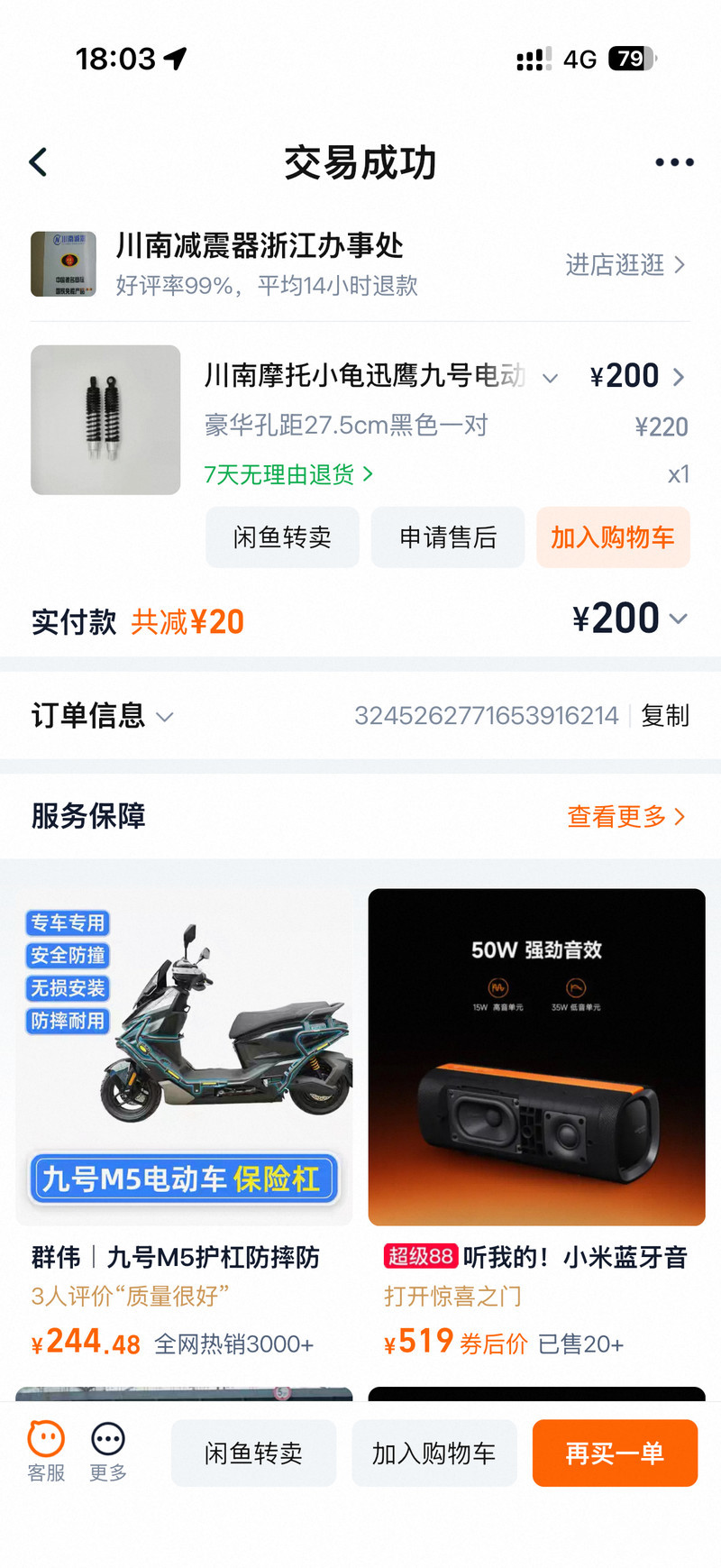Open the three-dot overflow menu
Viewport: 721px width, 1568px height.
tap(673, 162)
